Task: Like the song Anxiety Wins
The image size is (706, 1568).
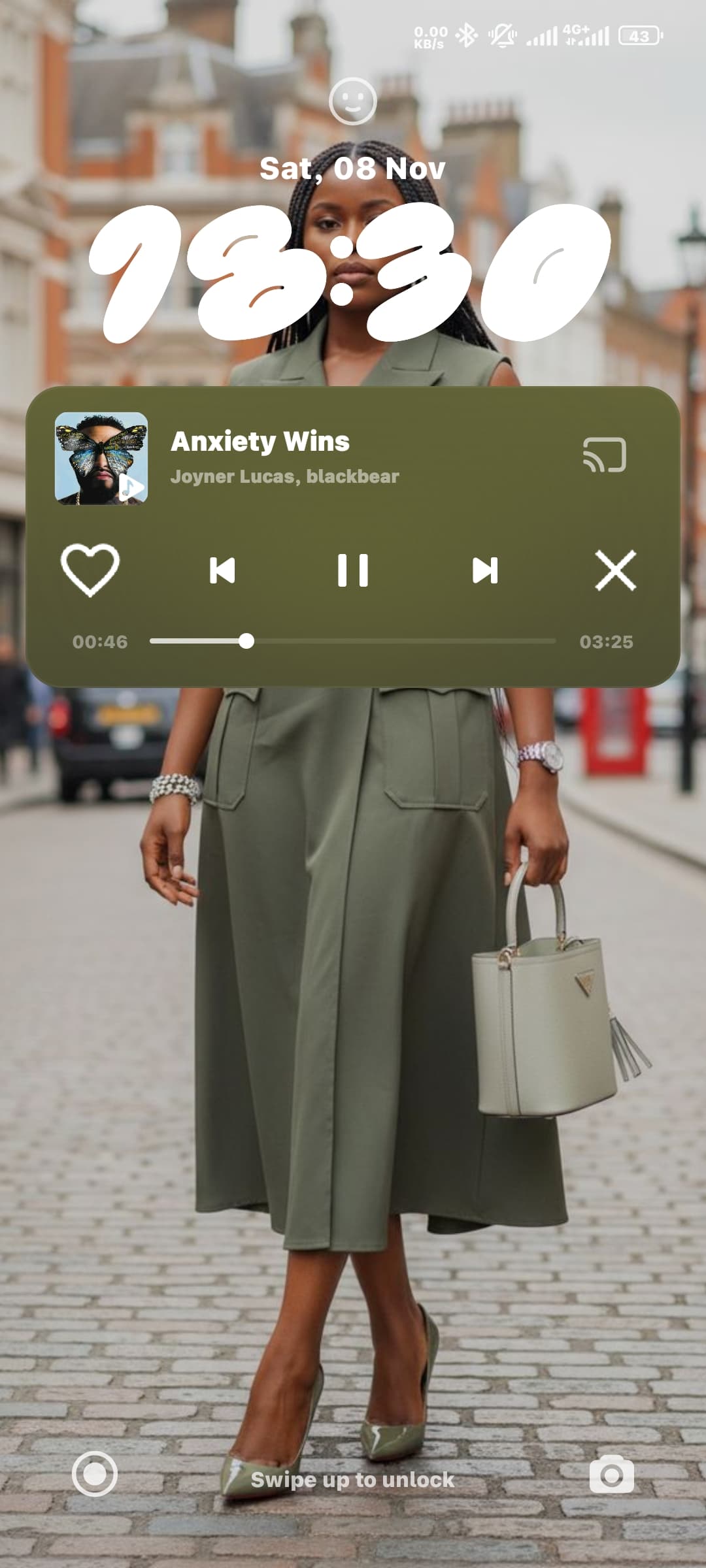Action: pos(90,570)
